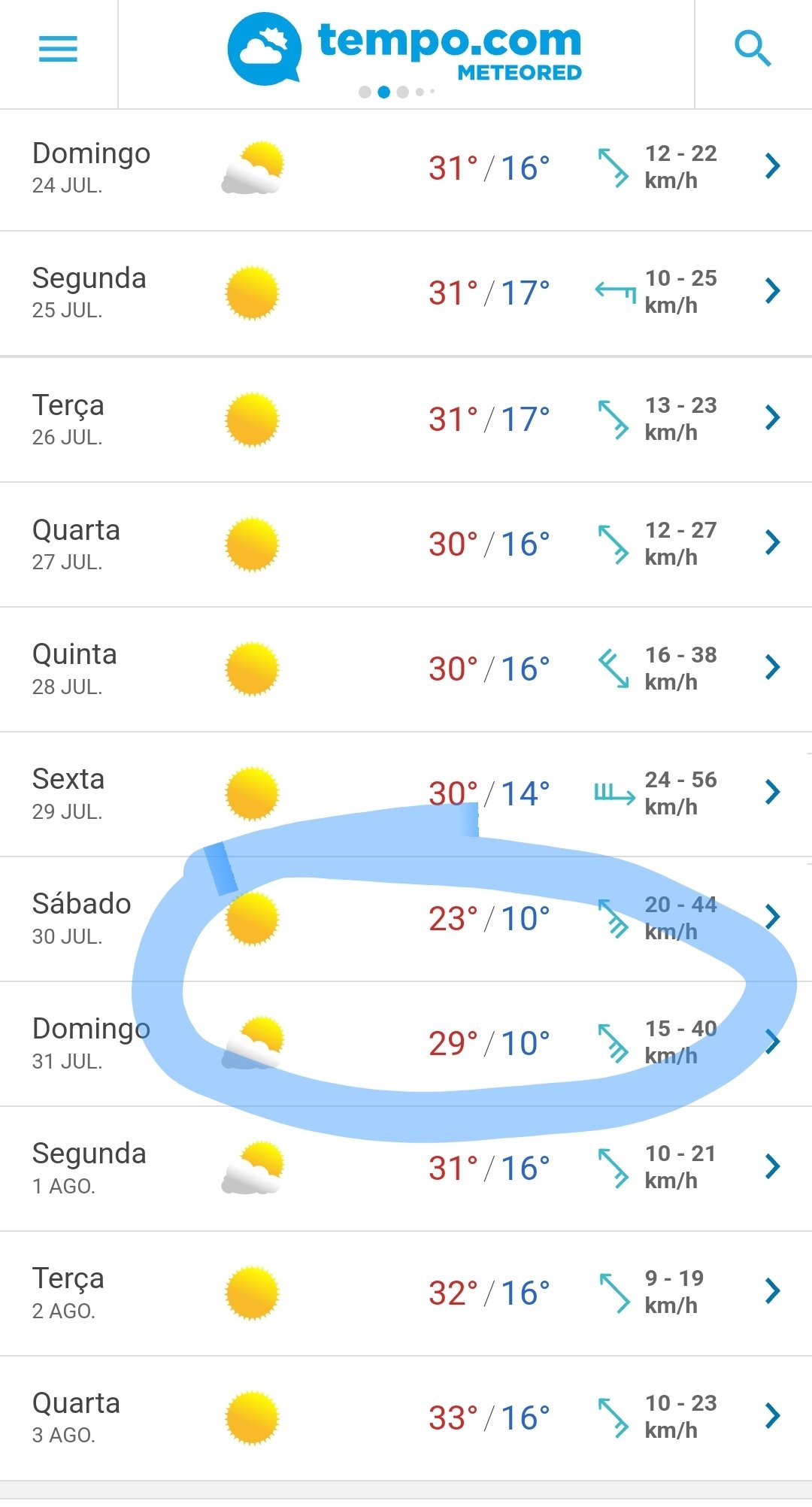Open the hamburger menu

(58, 50)
